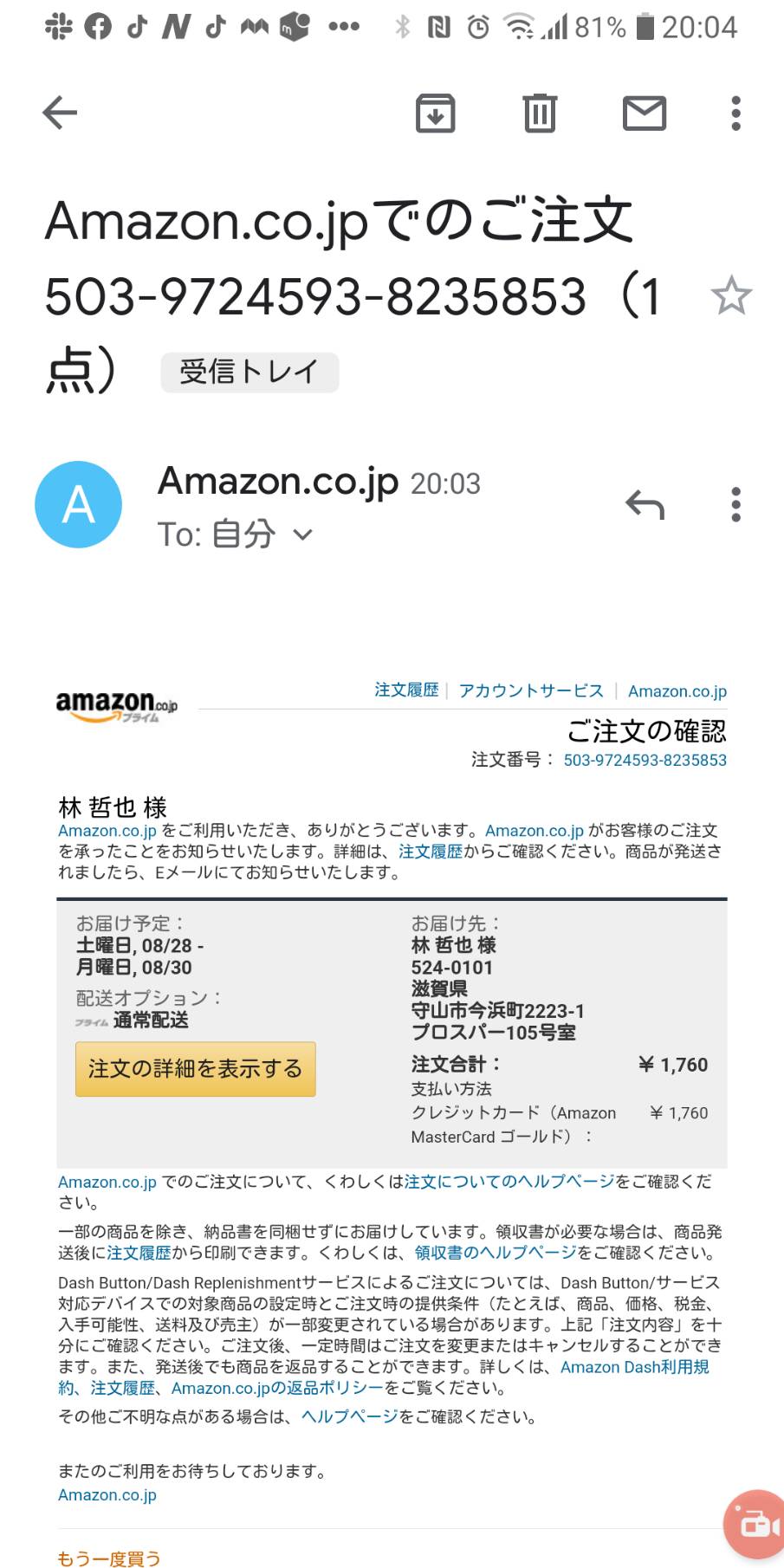The height and width of the screenshot is (1568, 784).
Task: Open the top overflow menu
Action: [x=735, y=113]
